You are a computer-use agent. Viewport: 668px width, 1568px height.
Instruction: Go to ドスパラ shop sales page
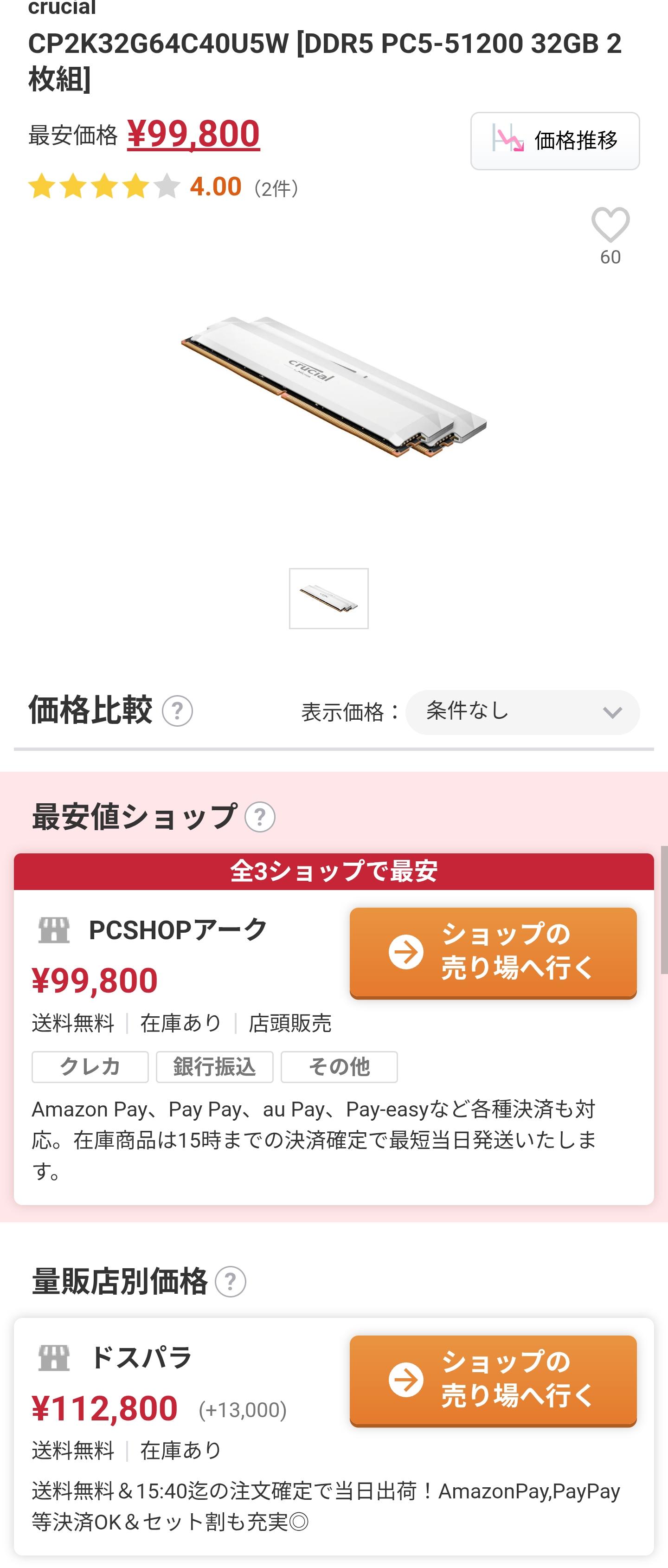493,1381
